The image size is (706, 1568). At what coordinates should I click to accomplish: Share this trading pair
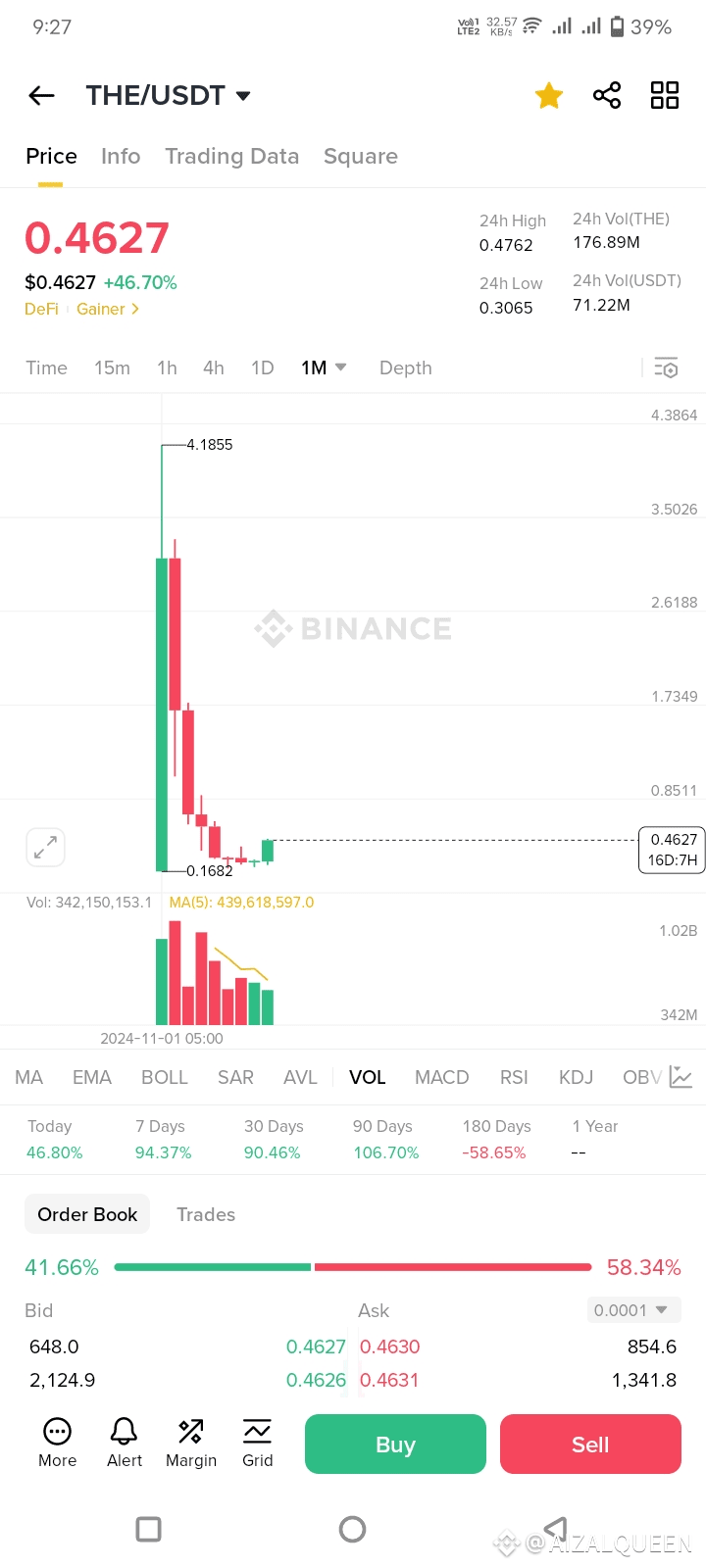(x=607, y=95)
